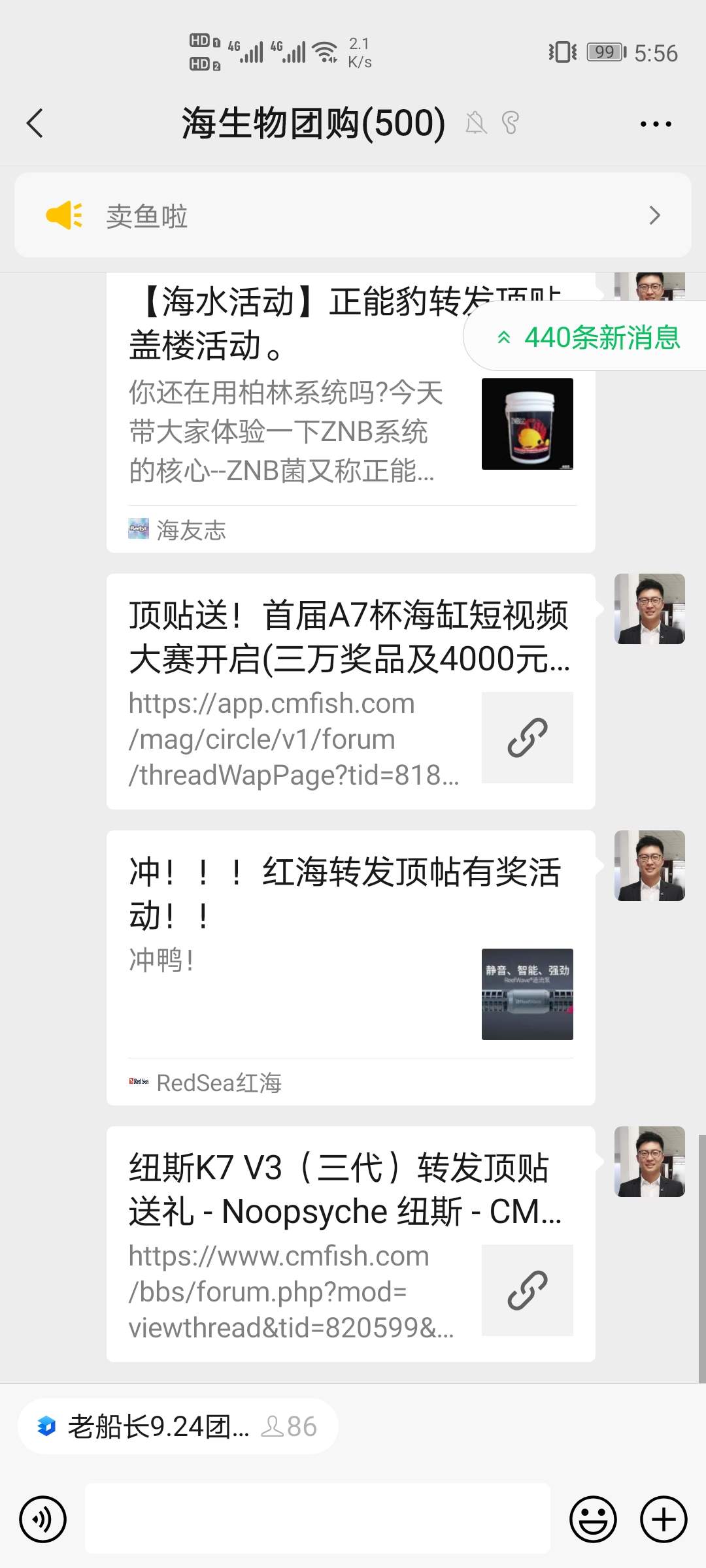Jump to the 440 new messages
The width and height of the screenshot is (706, 1568).
[588, 337]
